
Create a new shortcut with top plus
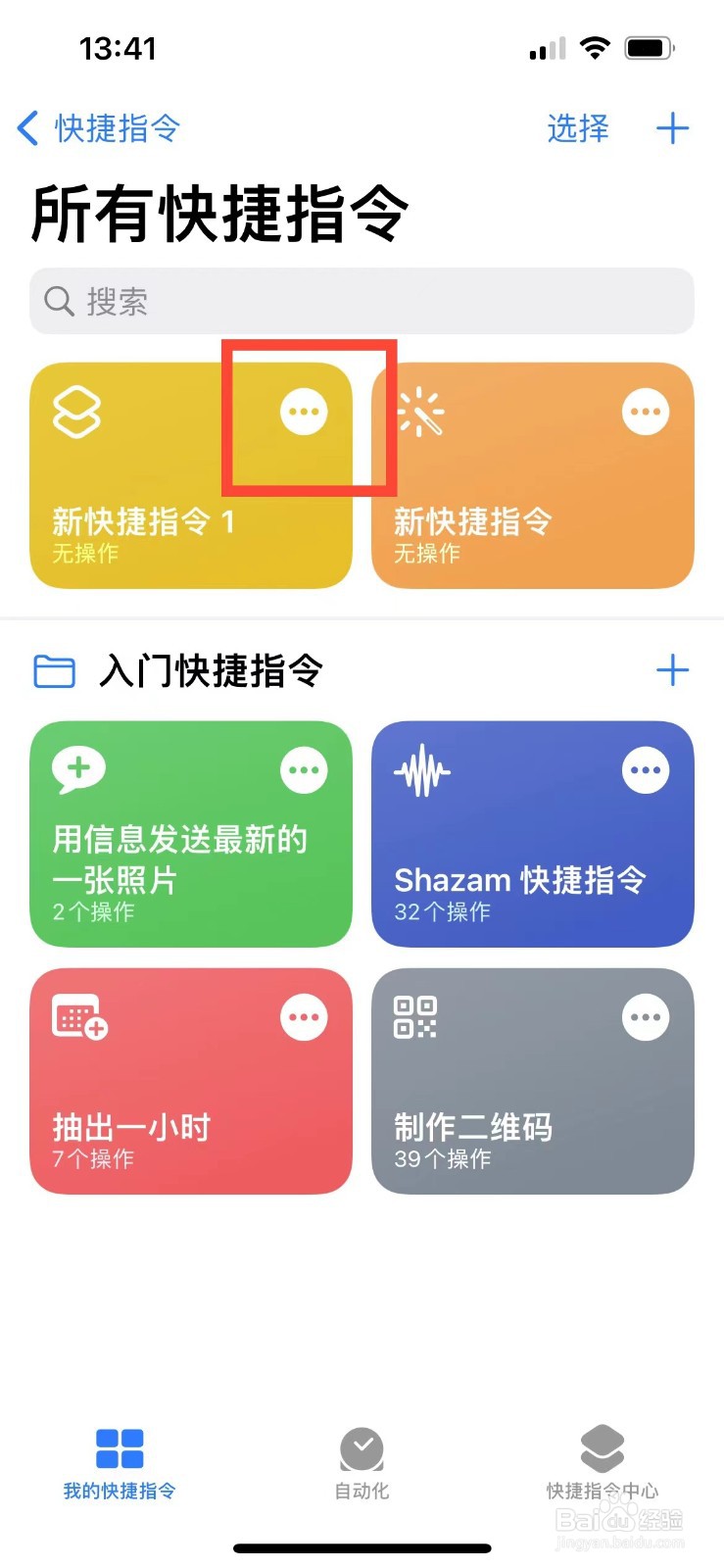point(672,128)
